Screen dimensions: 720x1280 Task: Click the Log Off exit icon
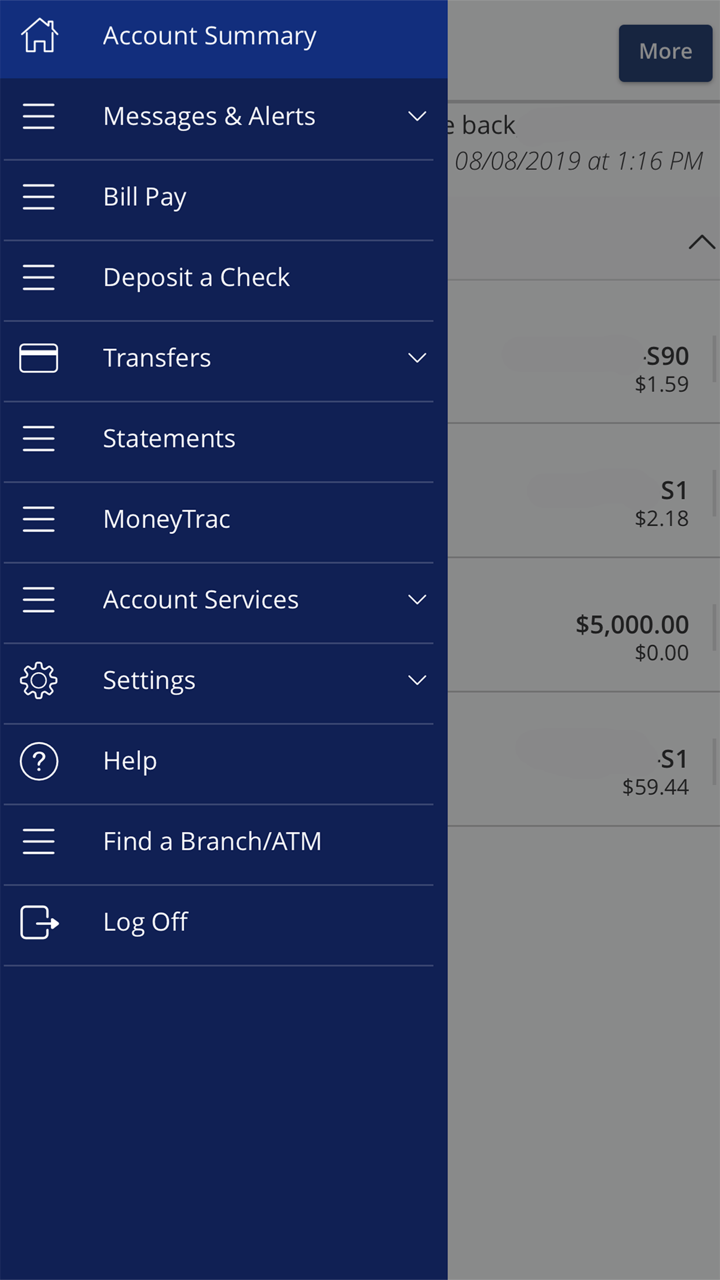(x=39, y=922)
